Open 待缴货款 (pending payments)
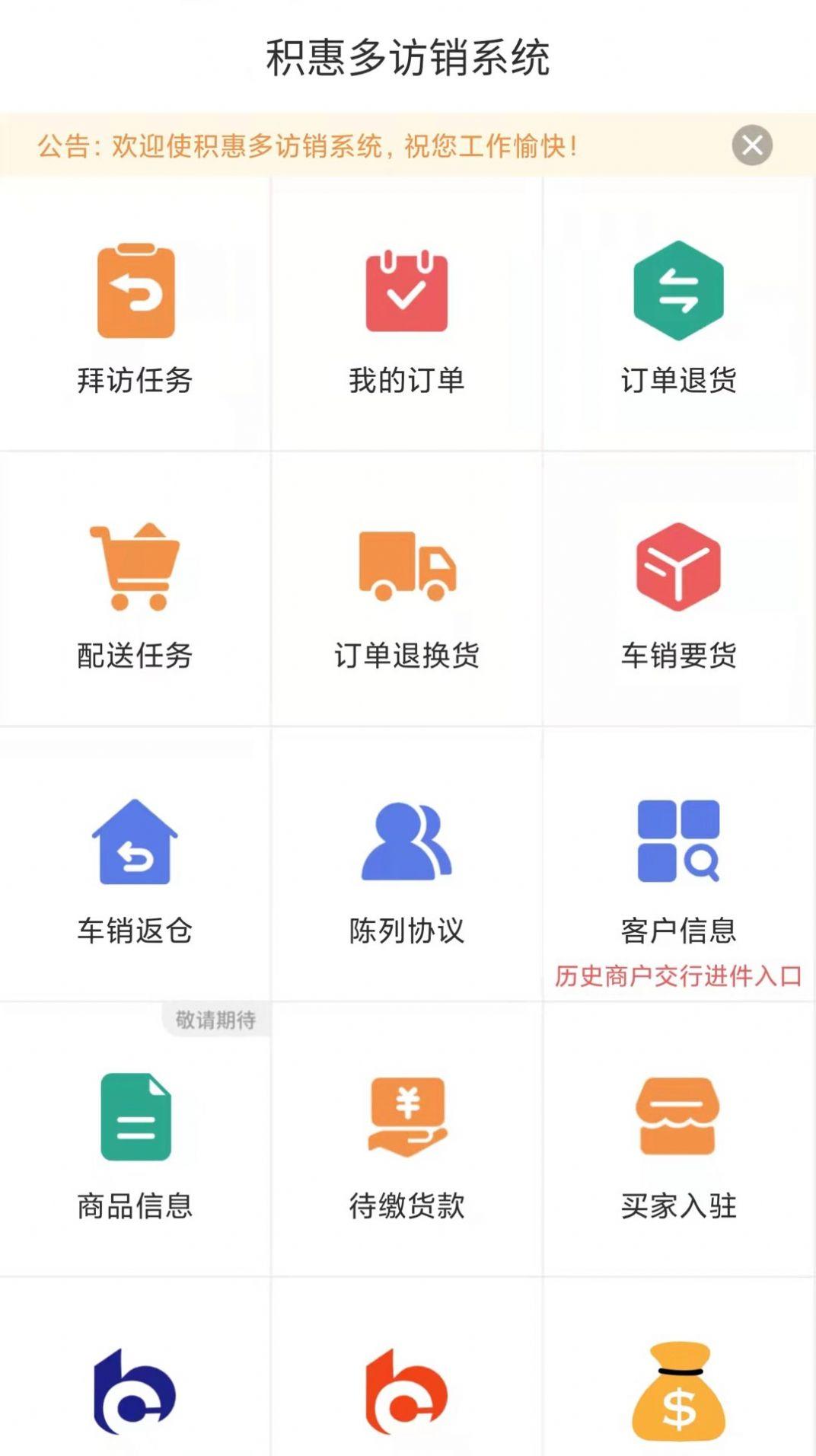 407,1140
